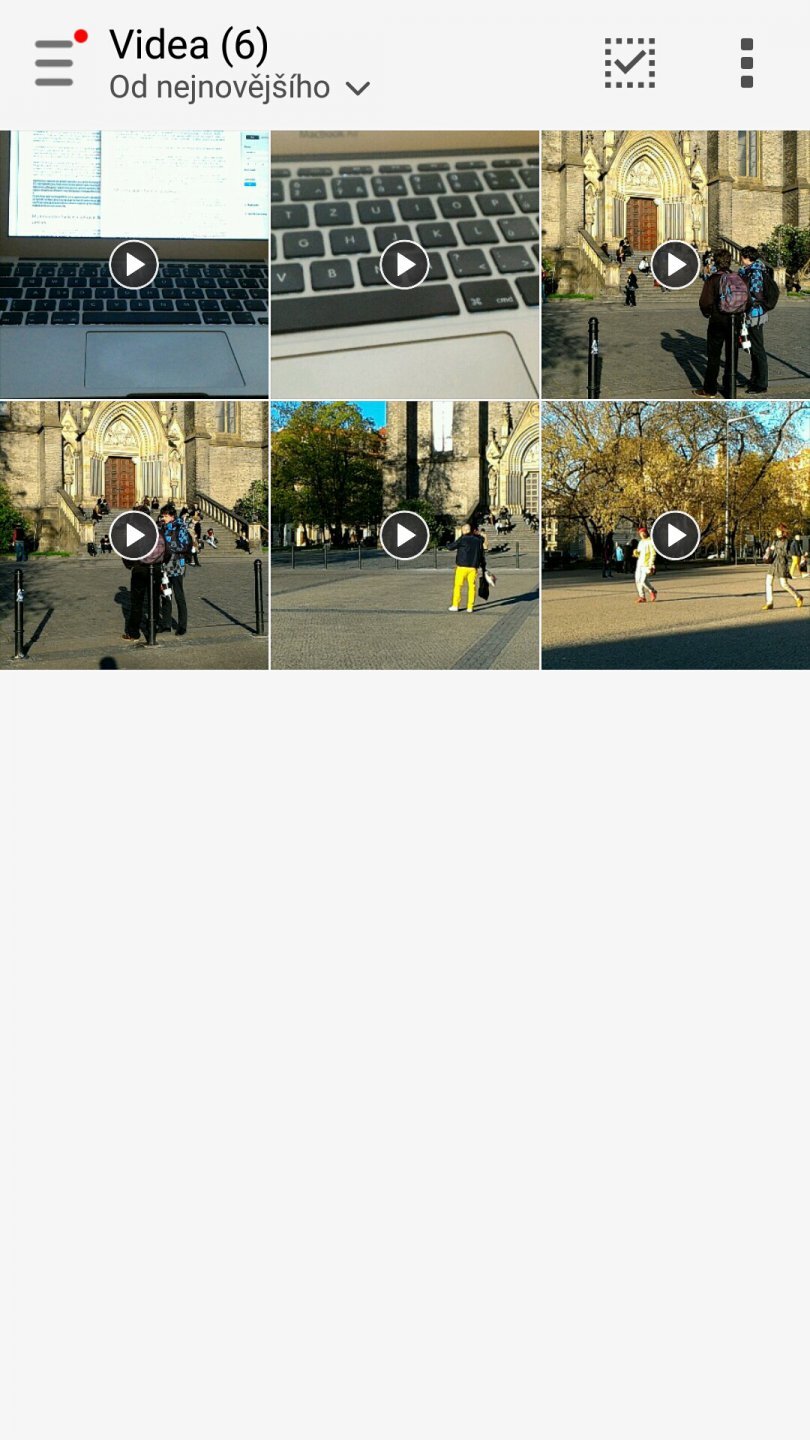Open the three-dot overflow menu
Image resolution: width=810 pixels, height=1440 pixels.
(746, 63)
